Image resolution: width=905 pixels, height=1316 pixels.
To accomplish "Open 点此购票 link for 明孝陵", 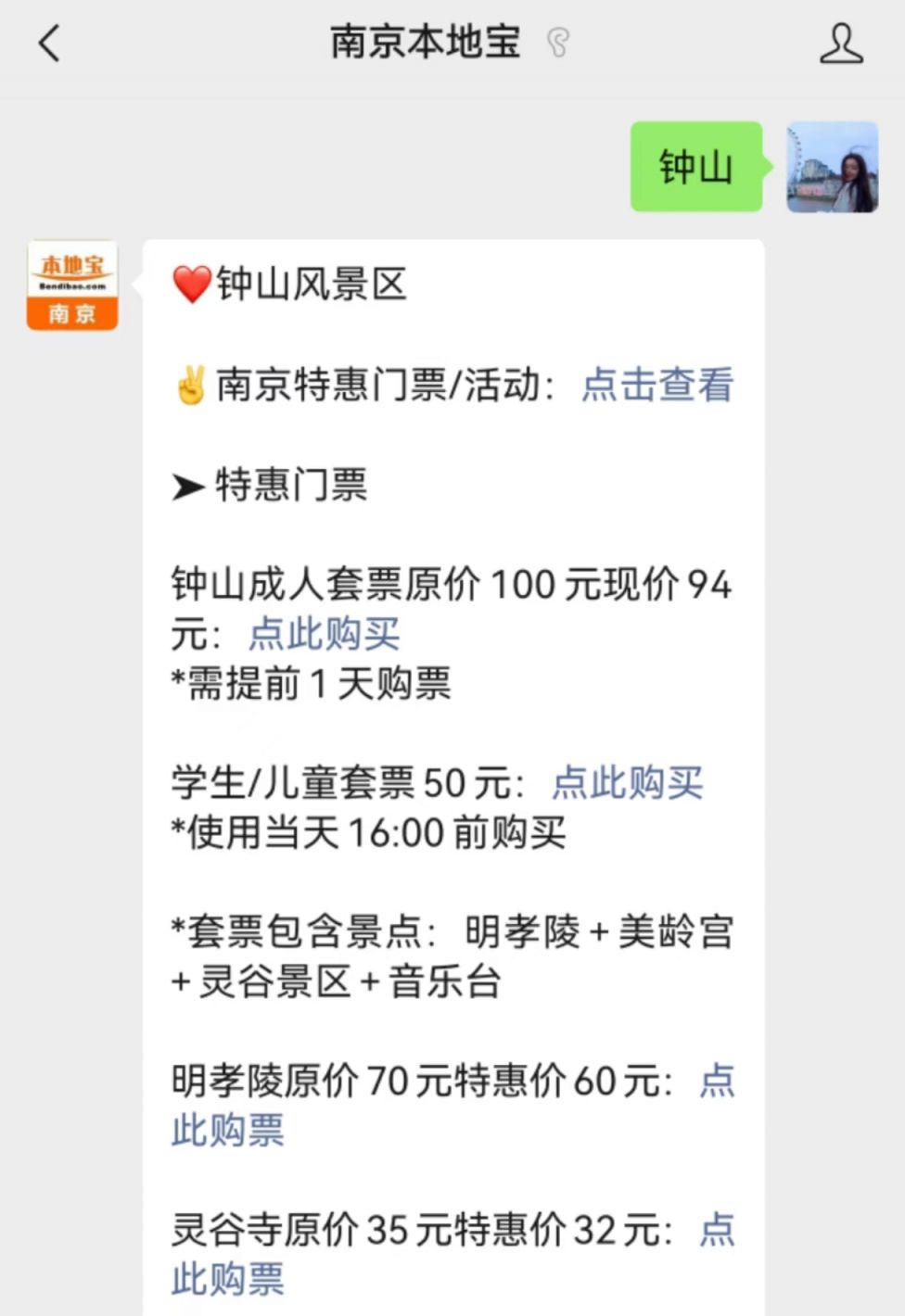I will (x=228, y=1130).
